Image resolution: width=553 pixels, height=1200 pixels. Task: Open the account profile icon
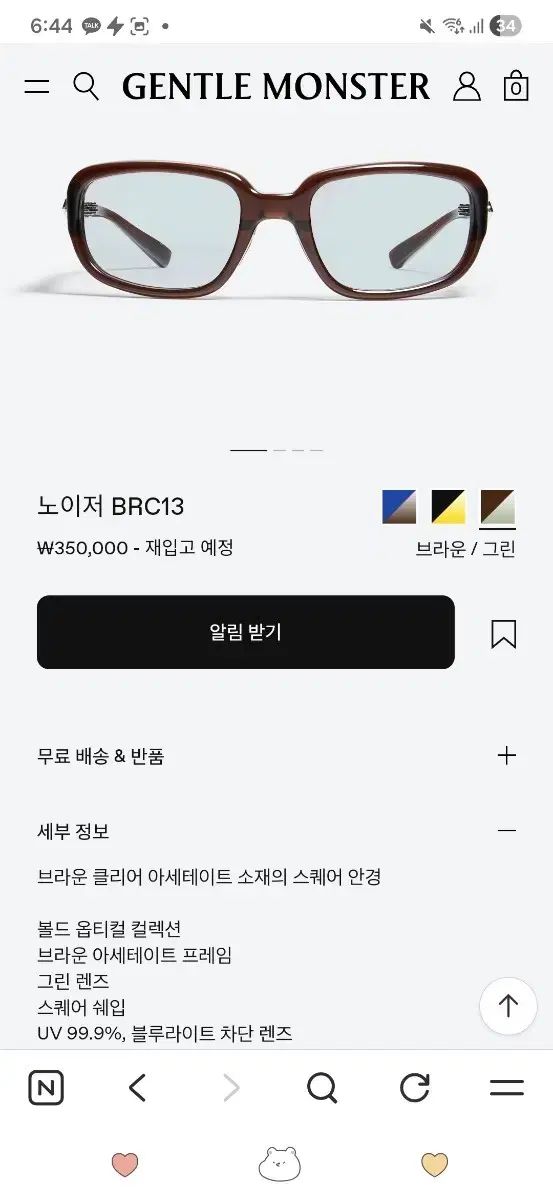(x=467, y=86)
